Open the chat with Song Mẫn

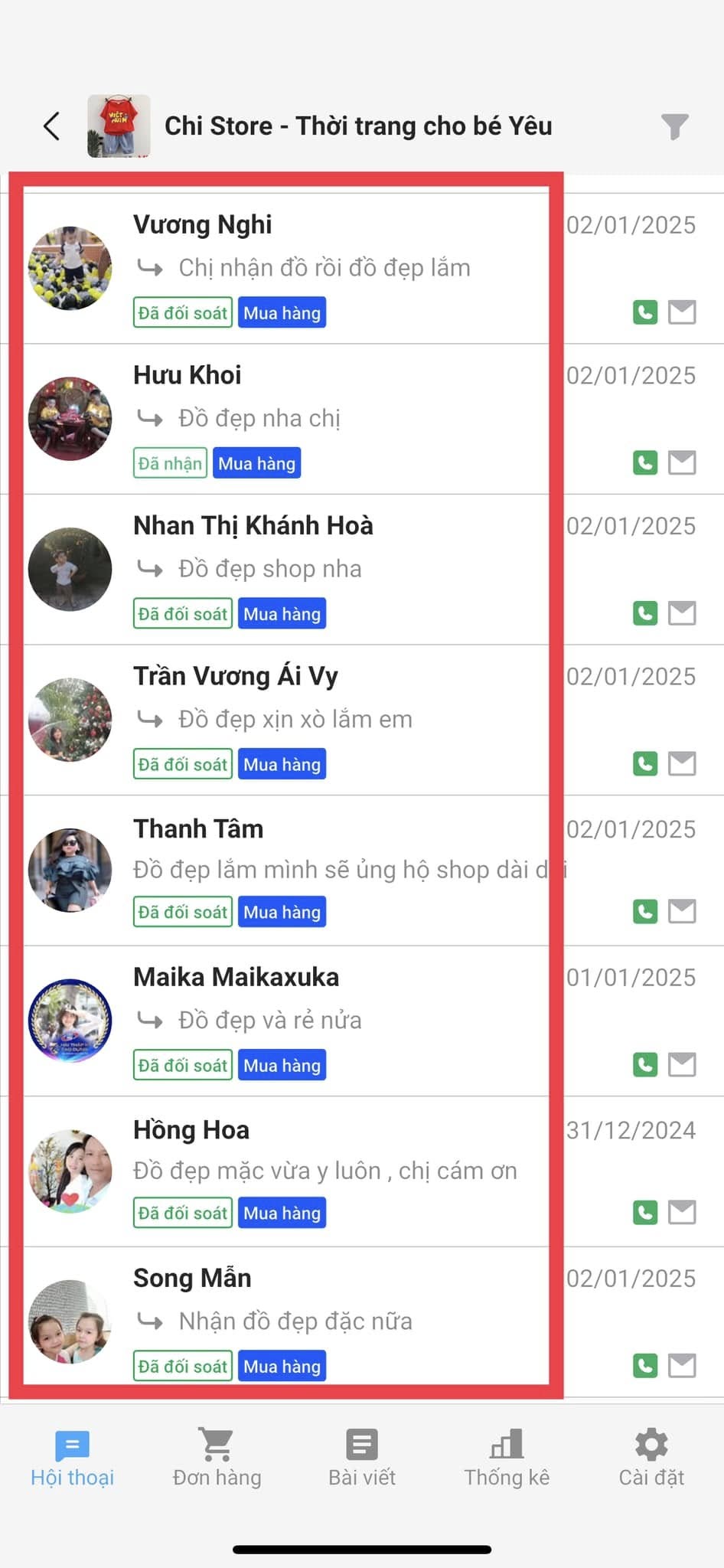pos(362,1321)
